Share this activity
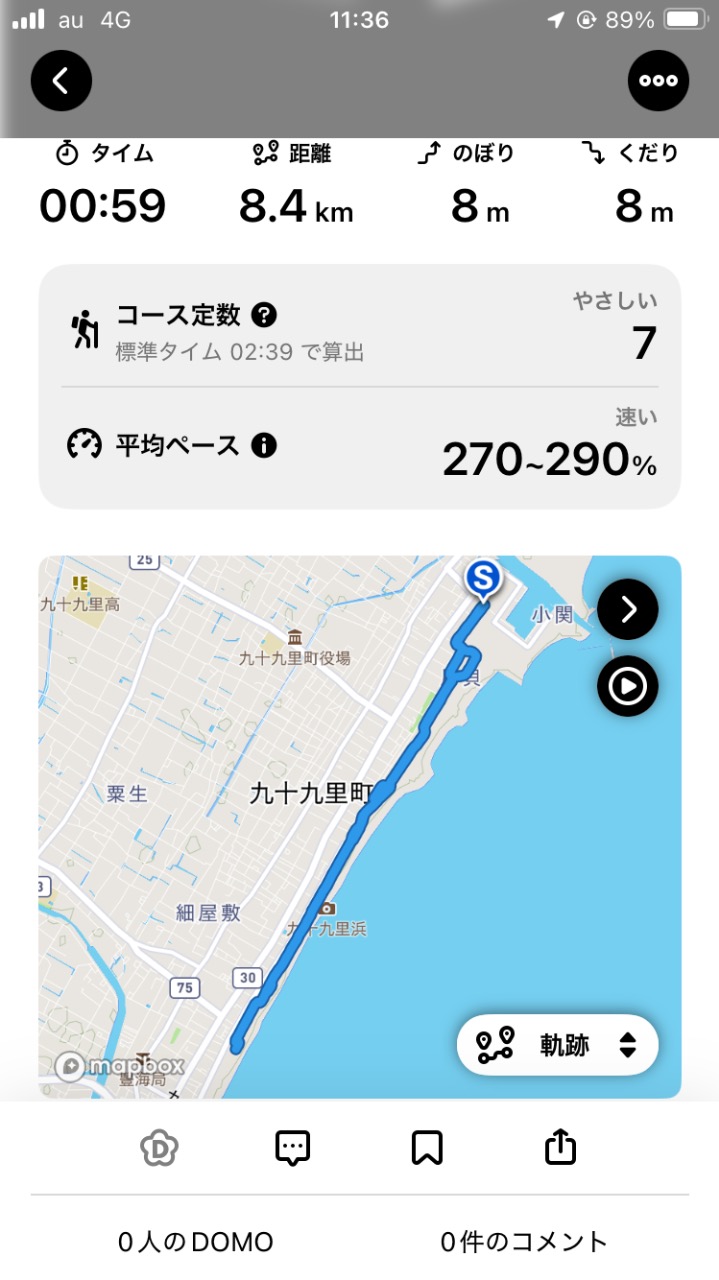The height and width of the screenshot is (1280, 719). [x=561, y=1147]
